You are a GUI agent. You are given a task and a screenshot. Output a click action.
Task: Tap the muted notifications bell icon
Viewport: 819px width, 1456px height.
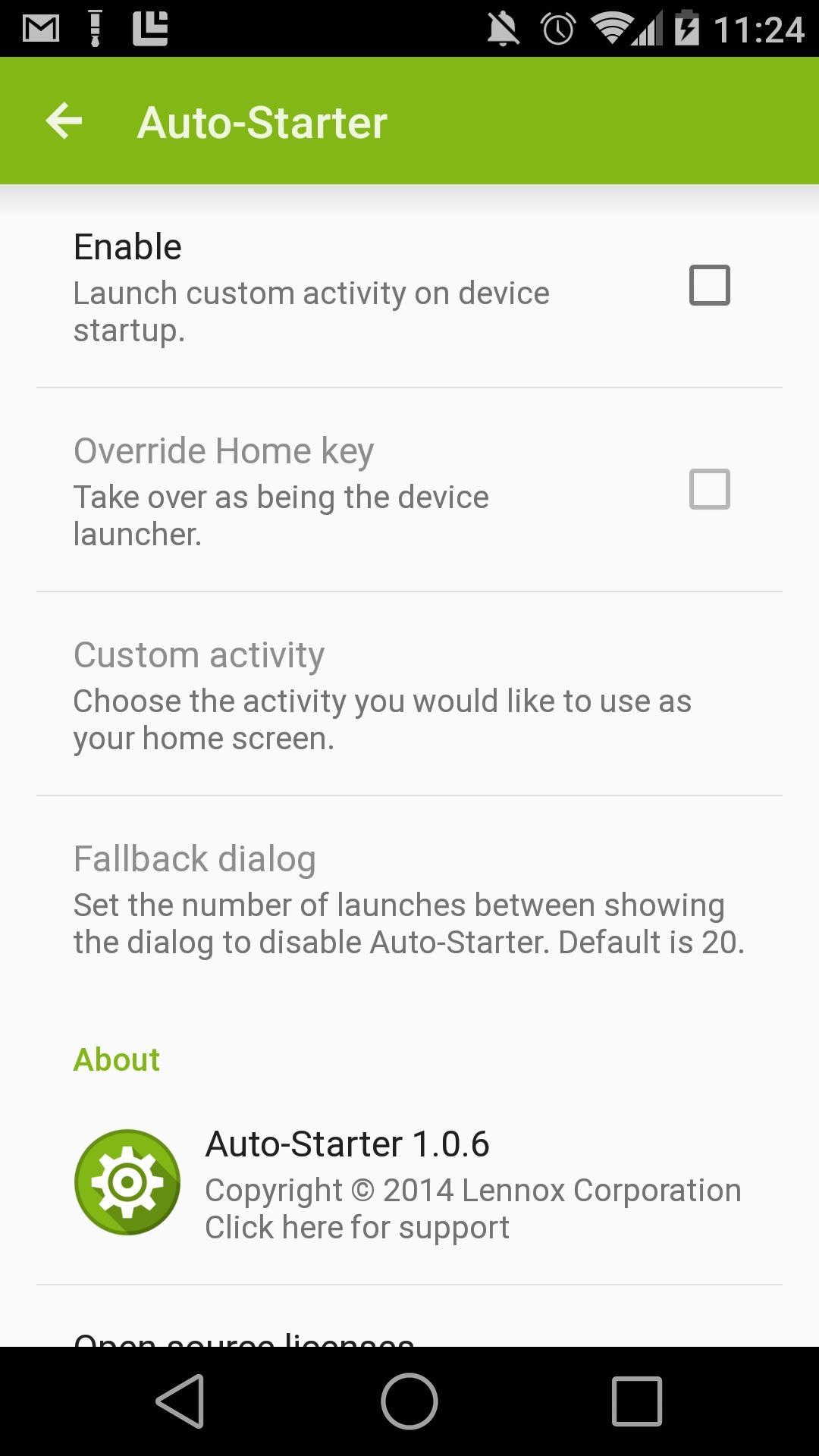point(504,29)
